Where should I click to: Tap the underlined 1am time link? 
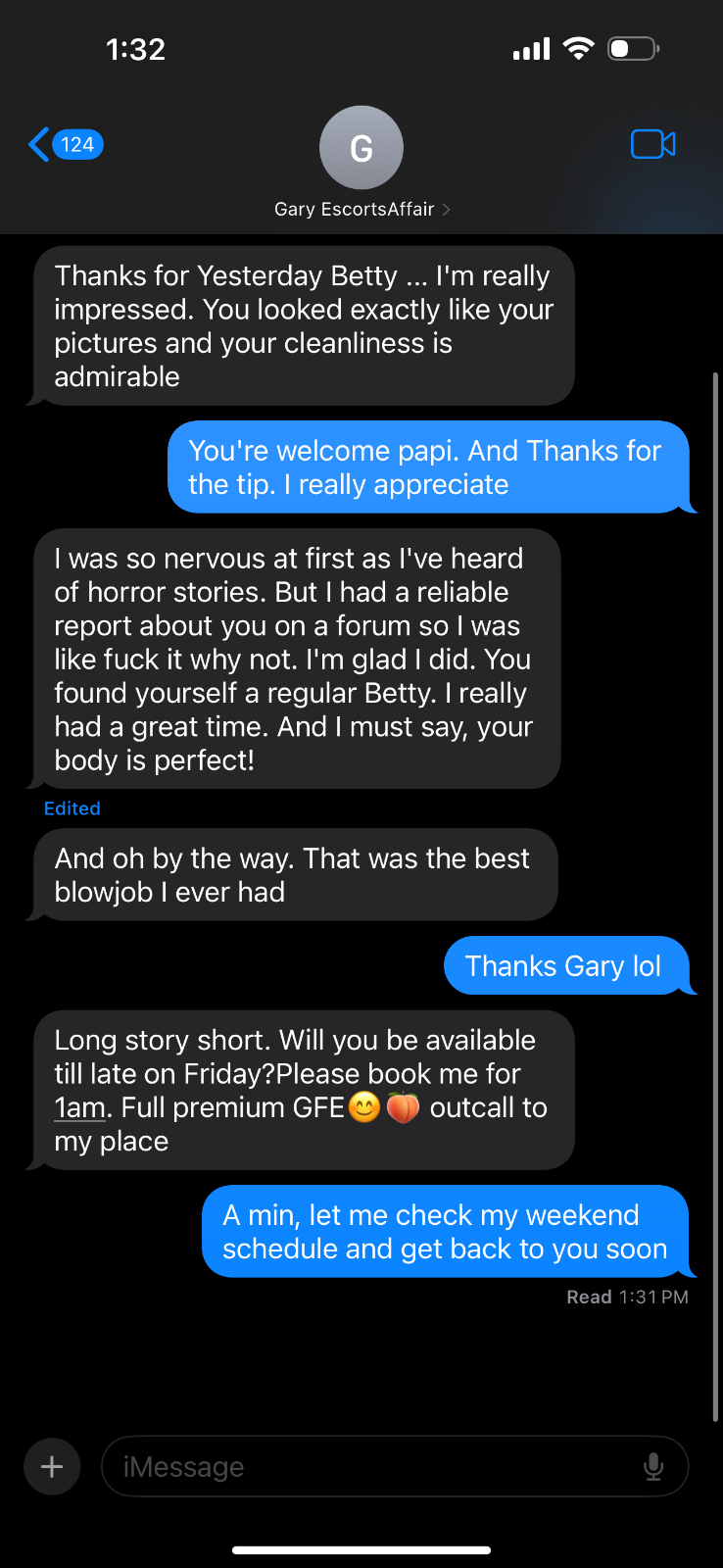[79, 1108]
